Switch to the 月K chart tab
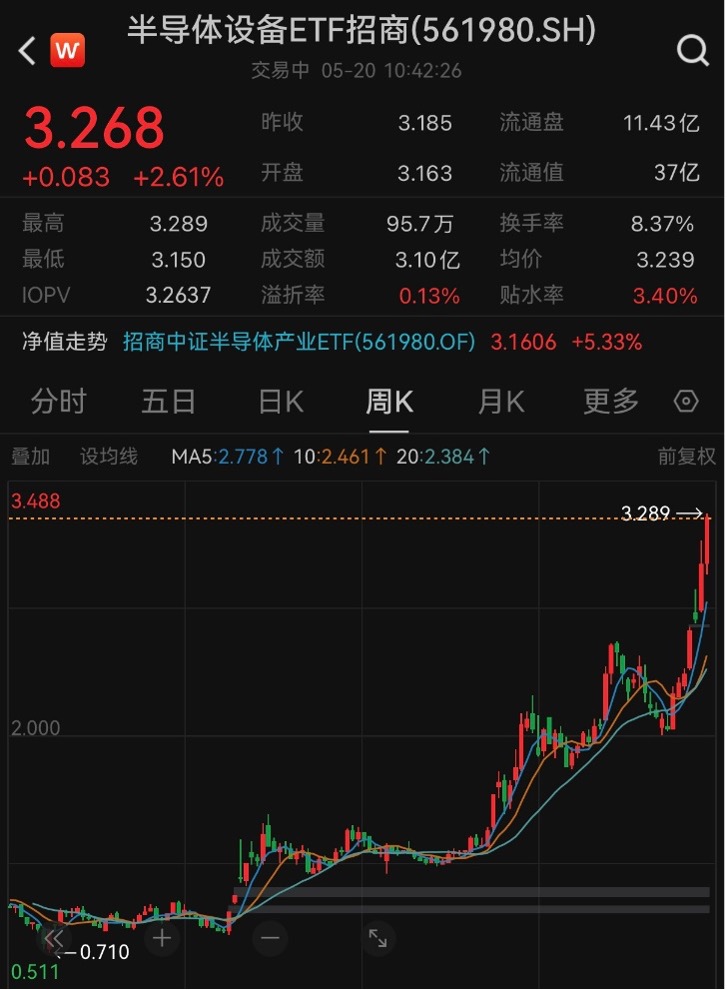This screenshot has width=727, height=990. [501, 402]
